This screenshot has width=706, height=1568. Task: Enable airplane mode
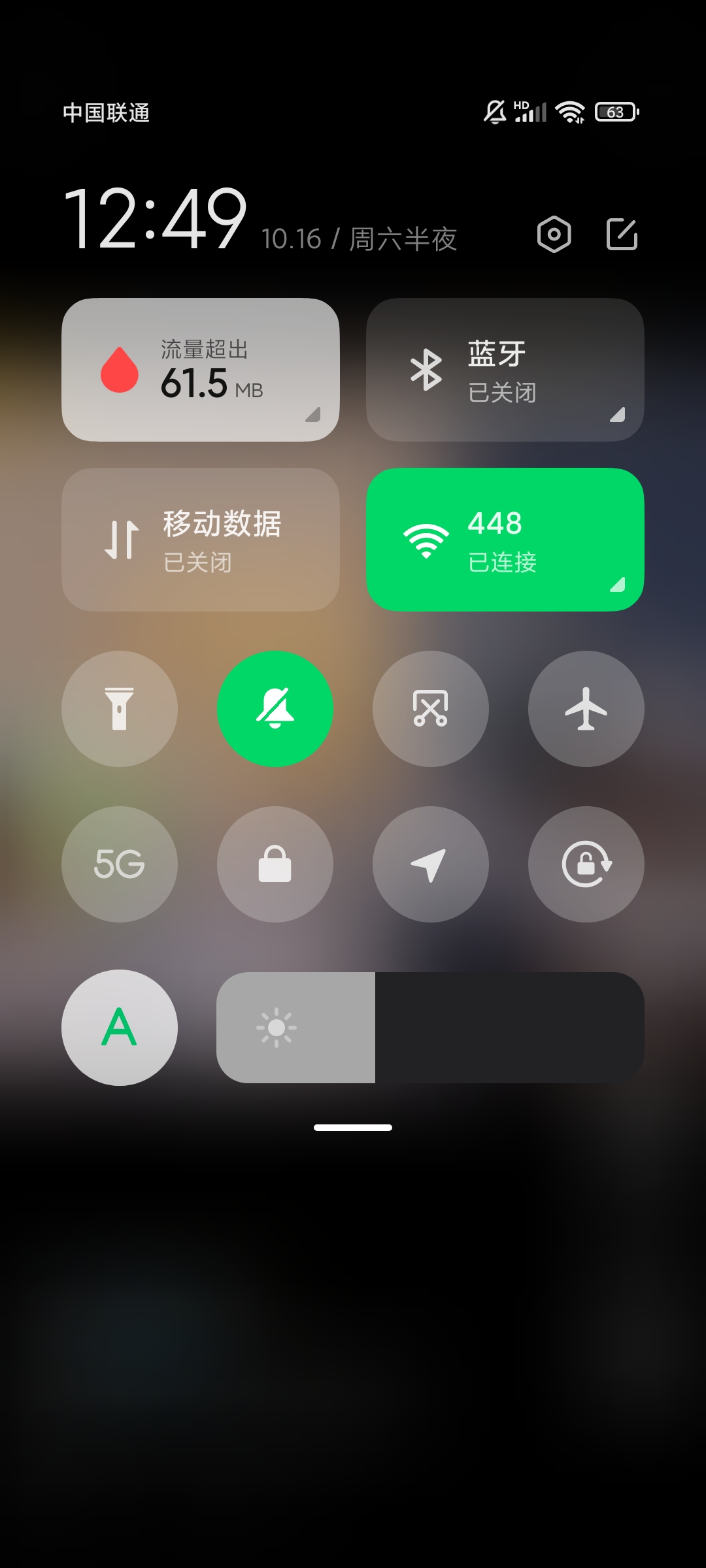[x=586, y=709]
